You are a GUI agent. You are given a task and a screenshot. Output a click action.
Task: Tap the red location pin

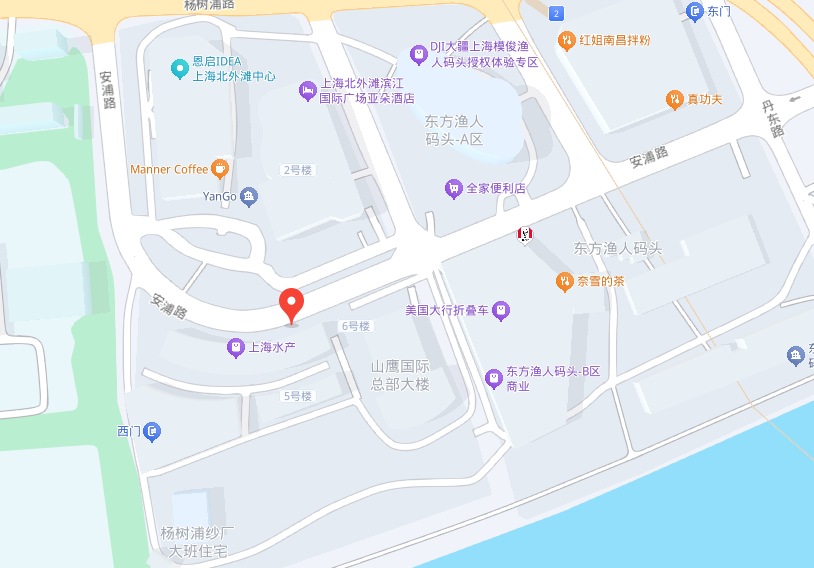click(291, 304)
